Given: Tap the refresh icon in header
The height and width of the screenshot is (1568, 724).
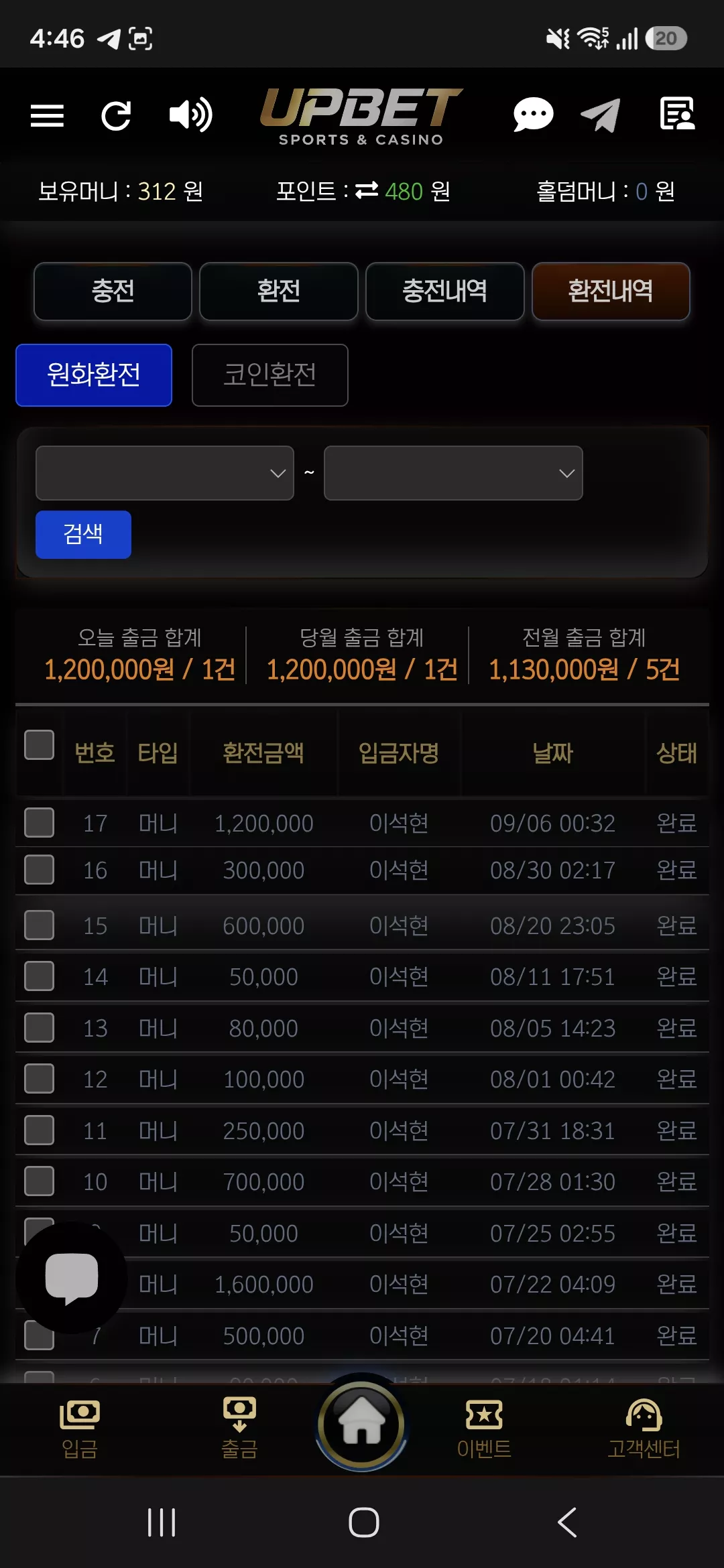Looking at the screenshot, I should pos(116,115).
